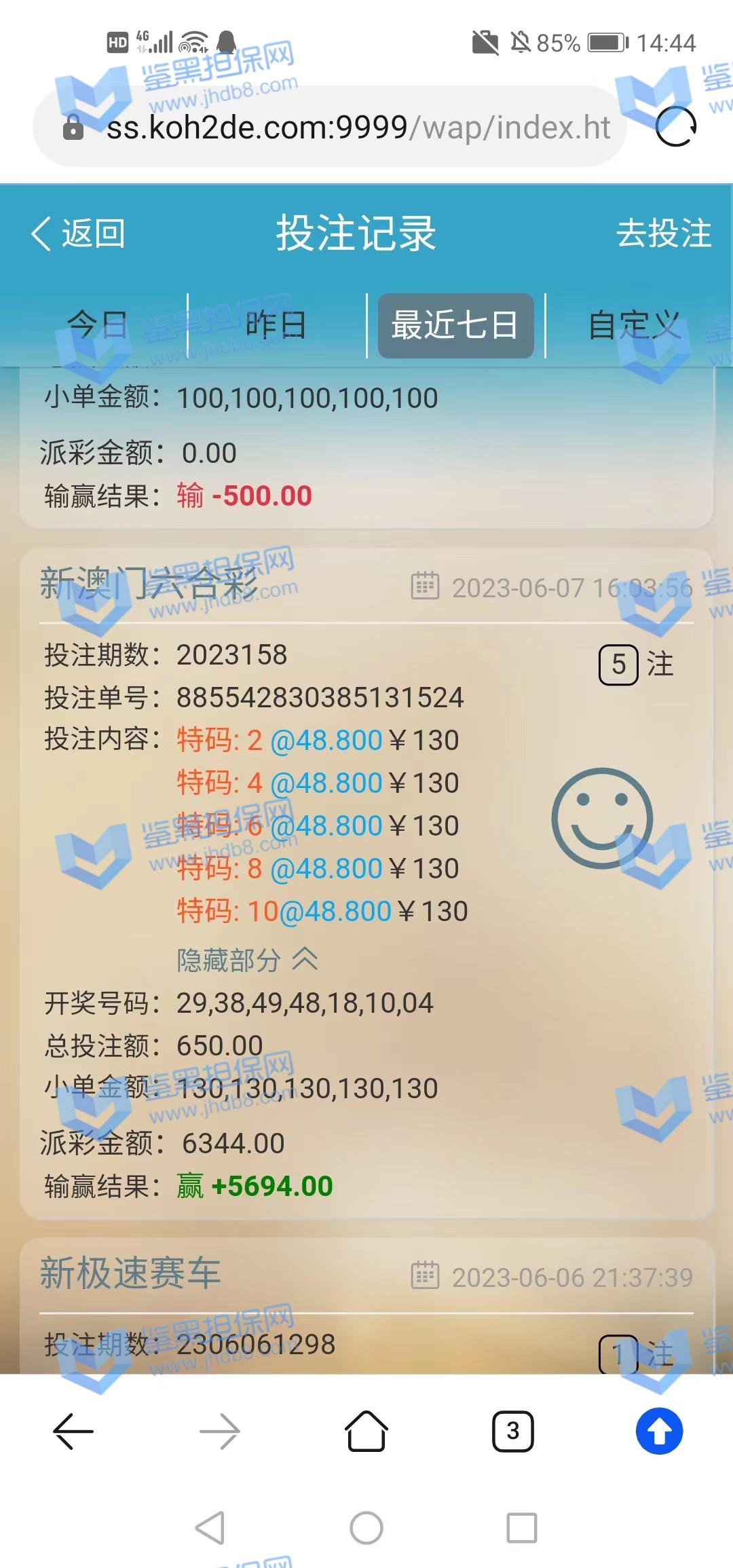Open the 自定义 date filter tab

635,325
